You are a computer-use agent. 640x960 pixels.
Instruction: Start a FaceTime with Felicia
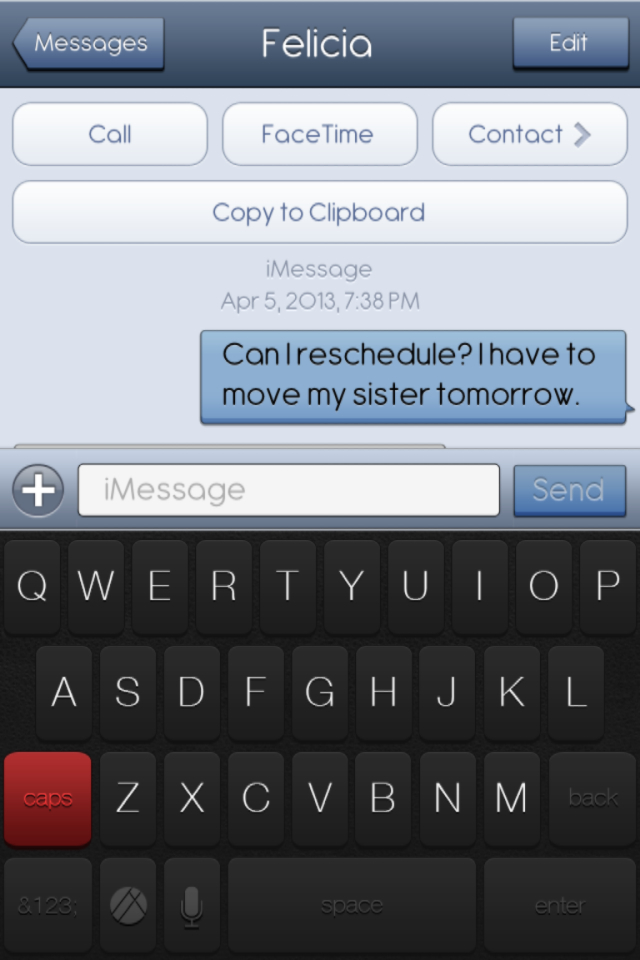coord(319,134)
